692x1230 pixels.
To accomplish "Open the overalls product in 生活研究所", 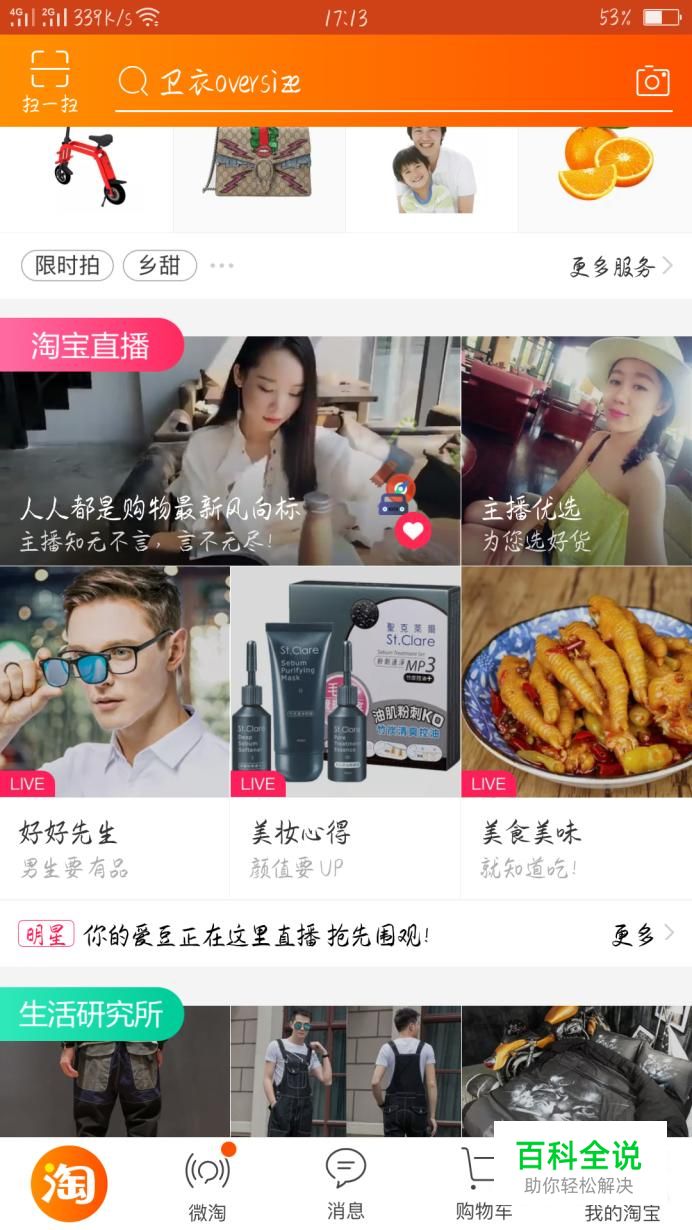I will [x=345, y=1071].
